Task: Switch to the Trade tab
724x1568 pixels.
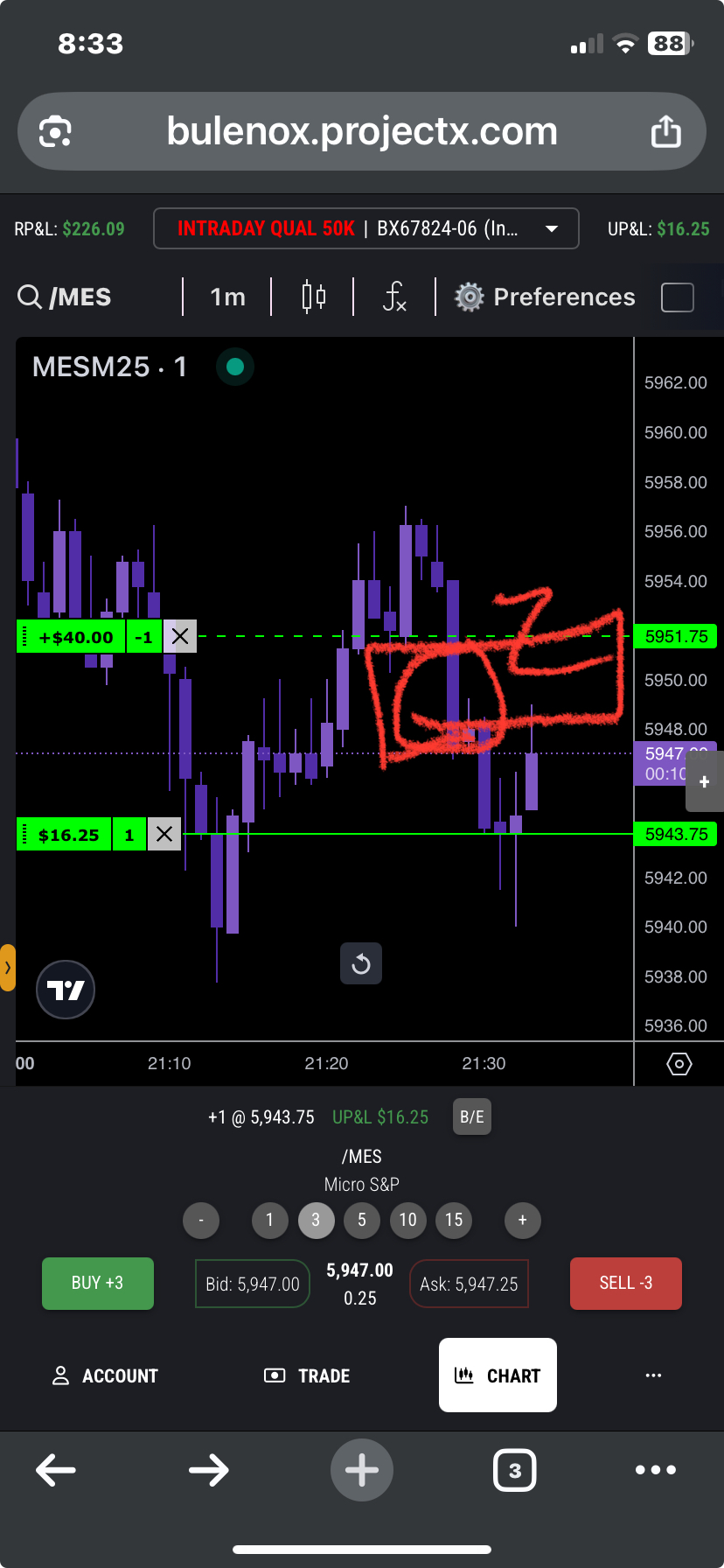Action: [307, 1375]
